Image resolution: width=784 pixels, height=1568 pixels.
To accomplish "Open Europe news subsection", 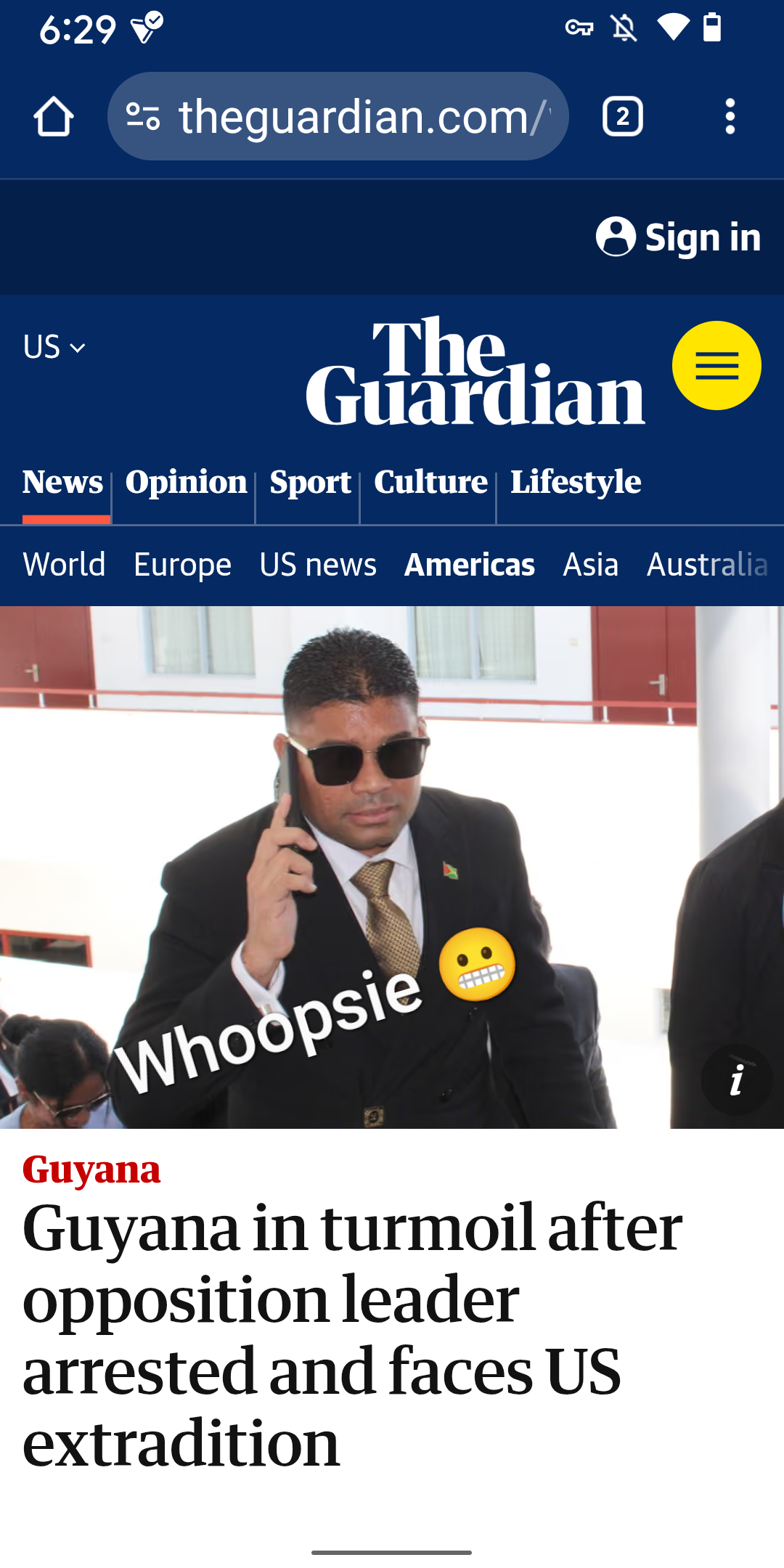I will [x=182, y=565].
